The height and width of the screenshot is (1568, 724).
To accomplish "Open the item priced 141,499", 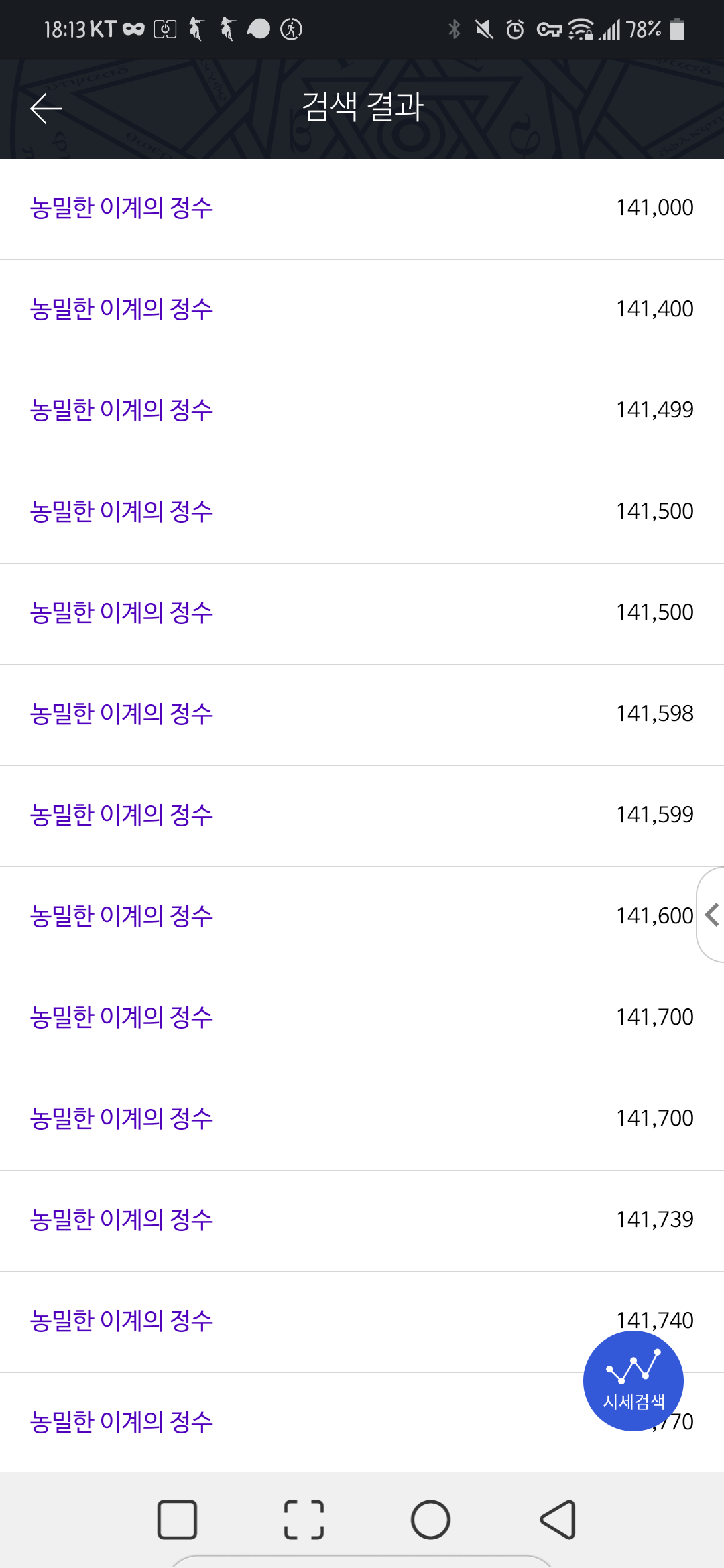I will (362, 411).
